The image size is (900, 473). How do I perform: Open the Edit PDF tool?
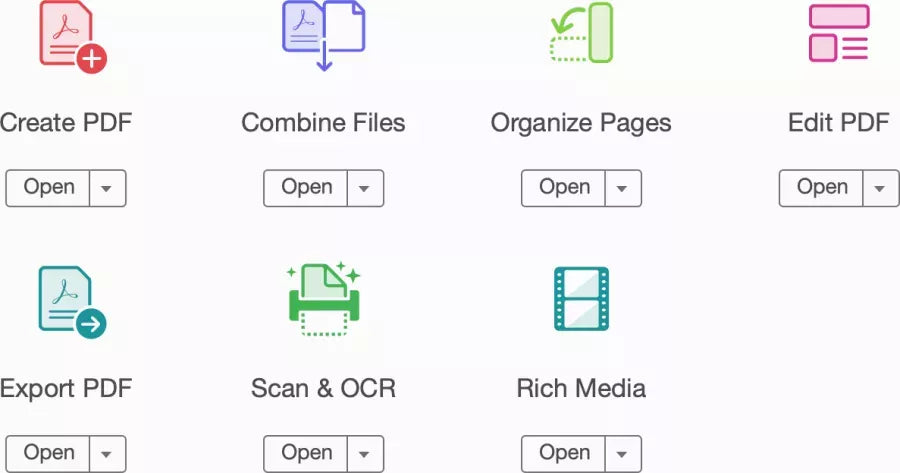822,188
